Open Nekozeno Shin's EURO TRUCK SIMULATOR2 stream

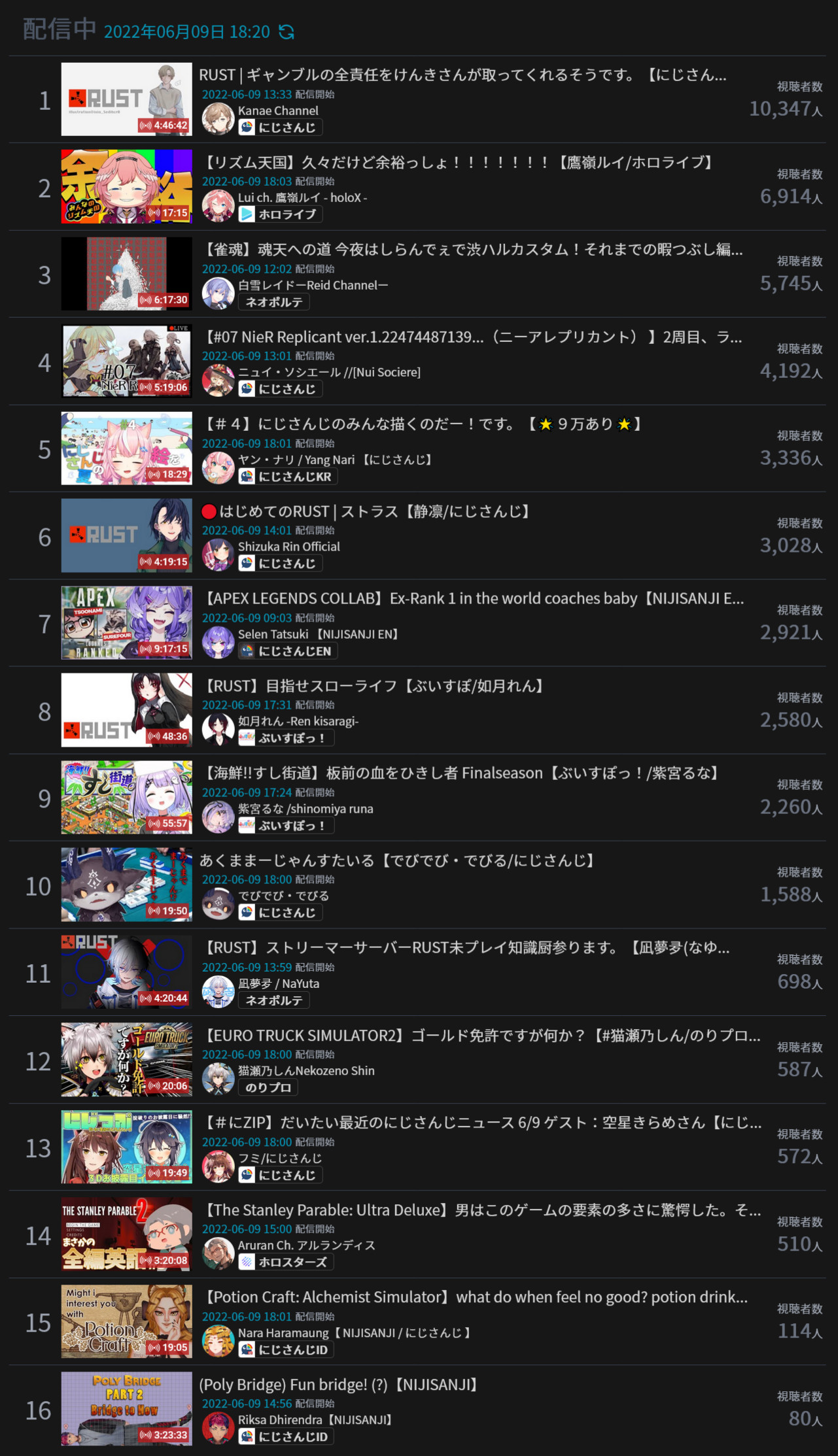point(481,1036)
